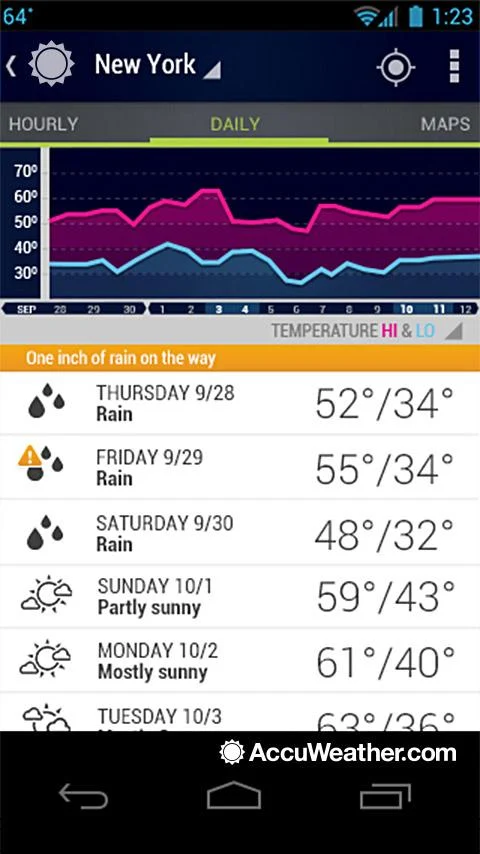Open the one inch of rain alert banner

[x=240, y=358]
